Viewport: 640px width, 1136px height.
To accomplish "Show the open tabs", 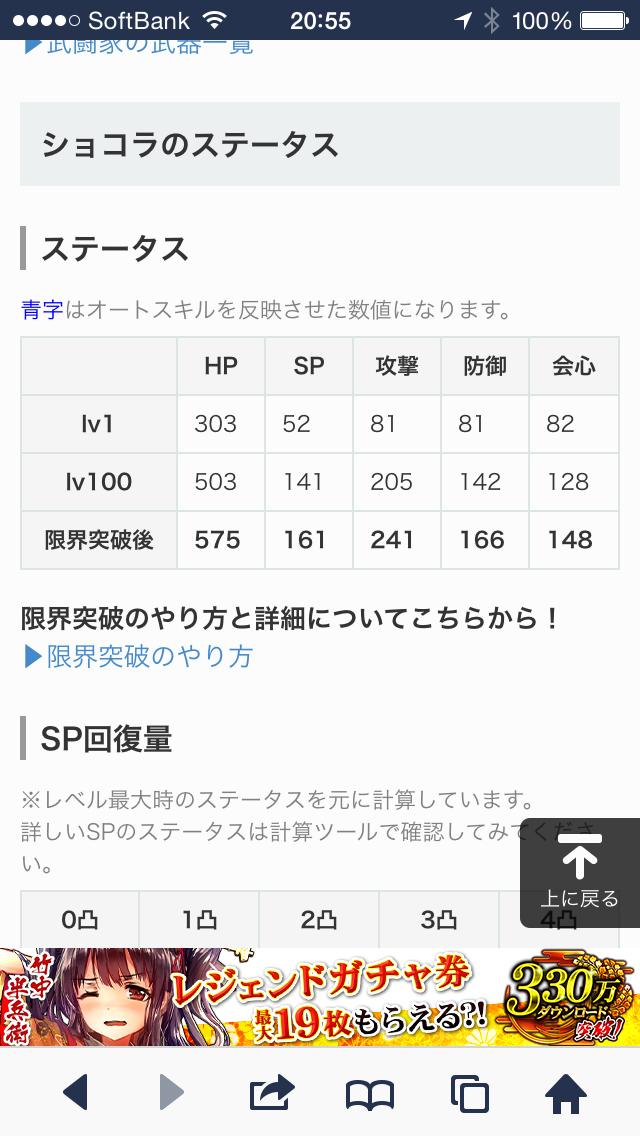I will point(468,1092).
